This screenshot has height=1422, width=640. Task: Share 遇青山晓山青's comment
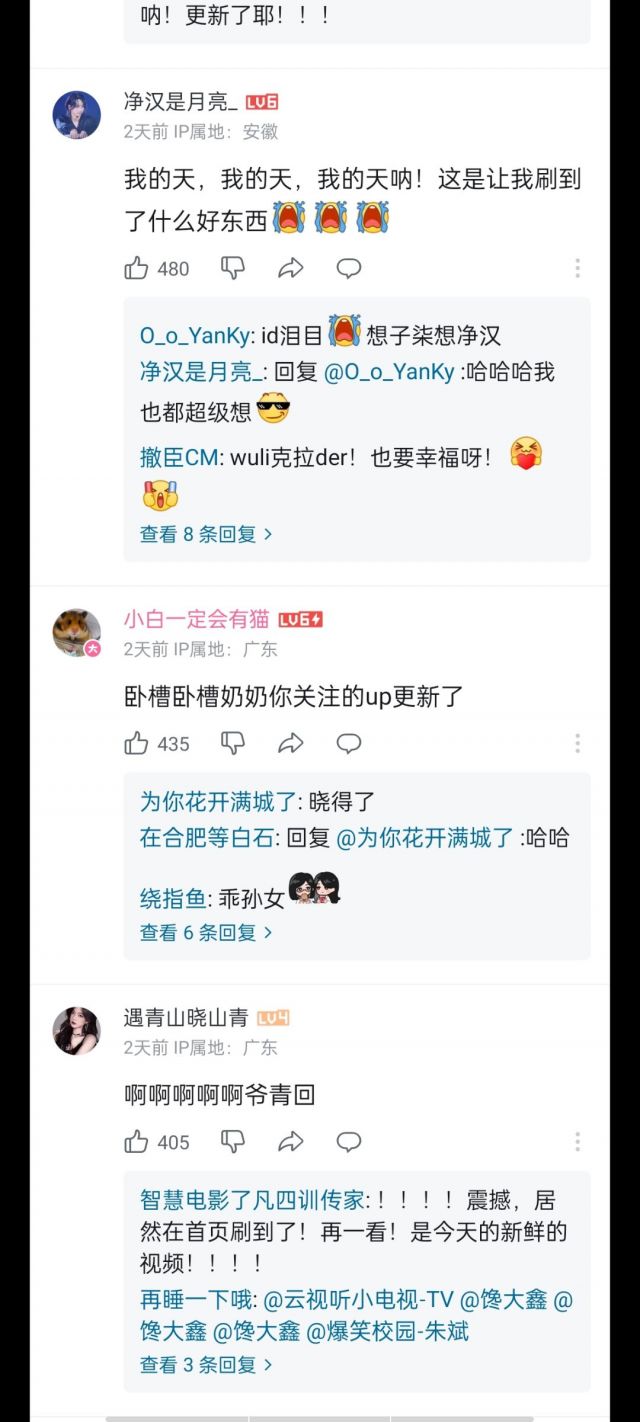[x=290, y=1142]
